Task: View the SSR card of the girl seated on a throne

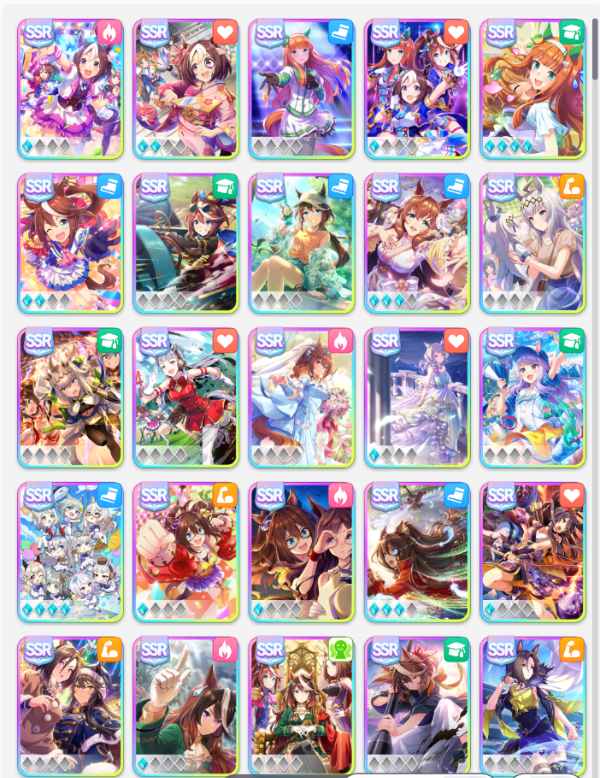Action: coord(300,705)
